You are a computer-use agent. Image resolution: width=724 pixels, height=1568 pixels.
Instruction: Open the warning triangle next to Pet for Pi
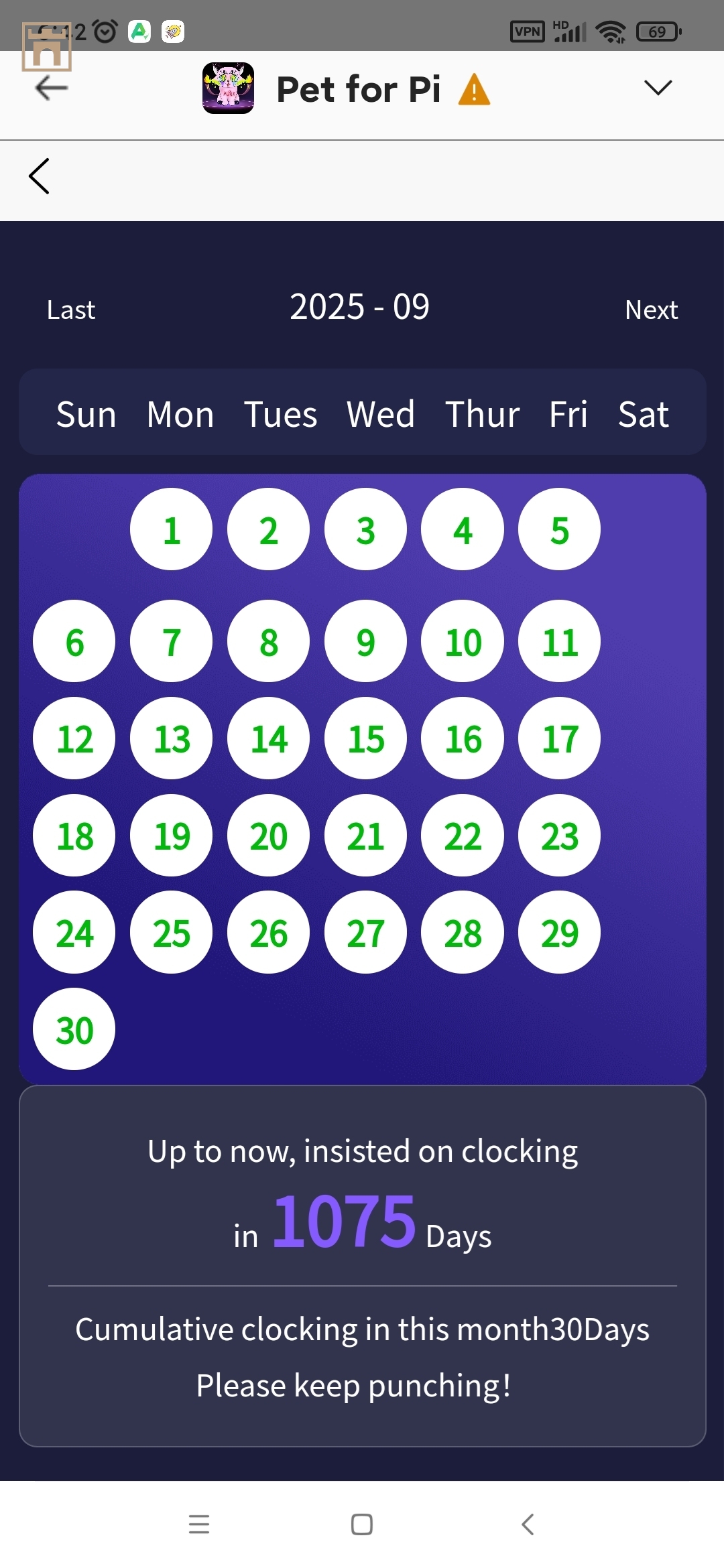(x=474, y=90)
